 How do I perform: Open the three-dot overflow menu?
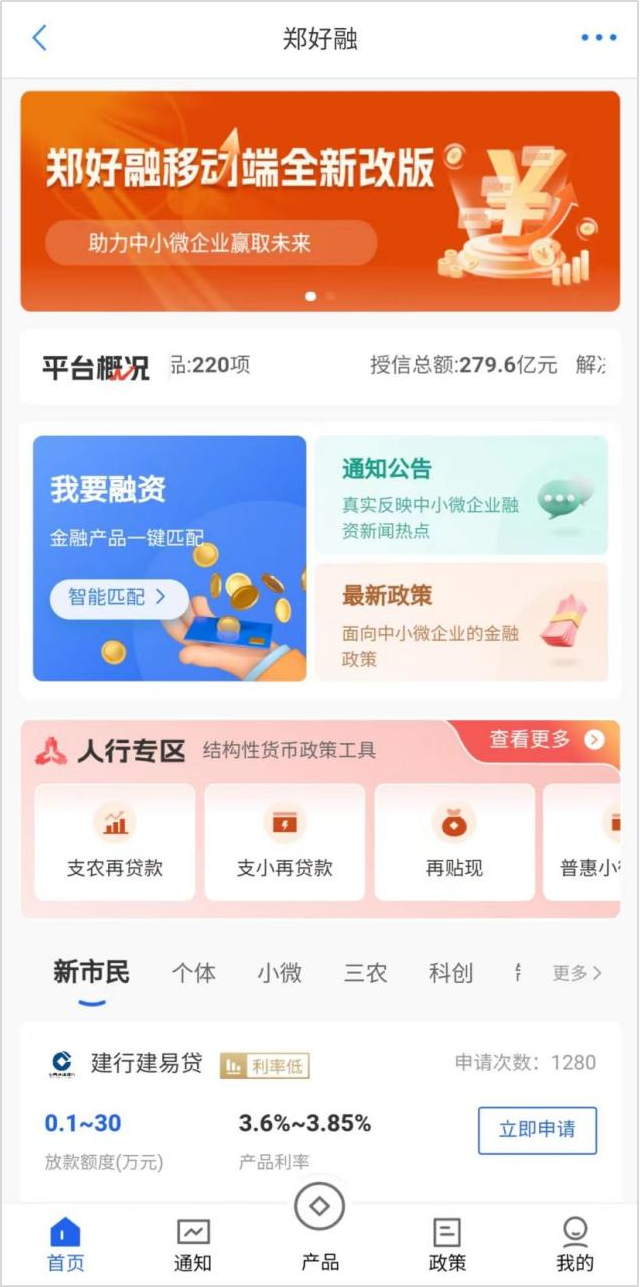(x=598, y=39)
